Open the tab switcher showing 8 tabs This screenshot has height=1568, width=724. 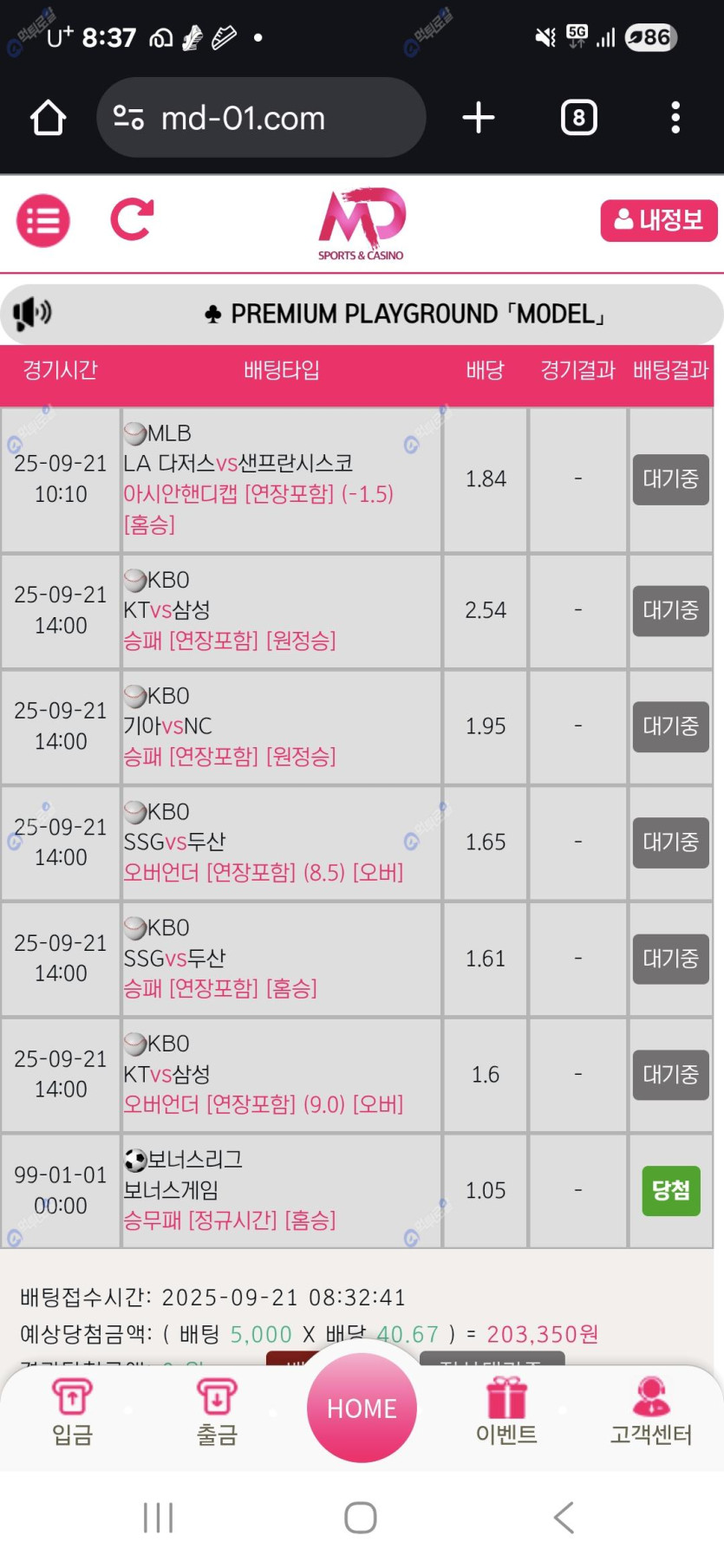coord(578,118)
